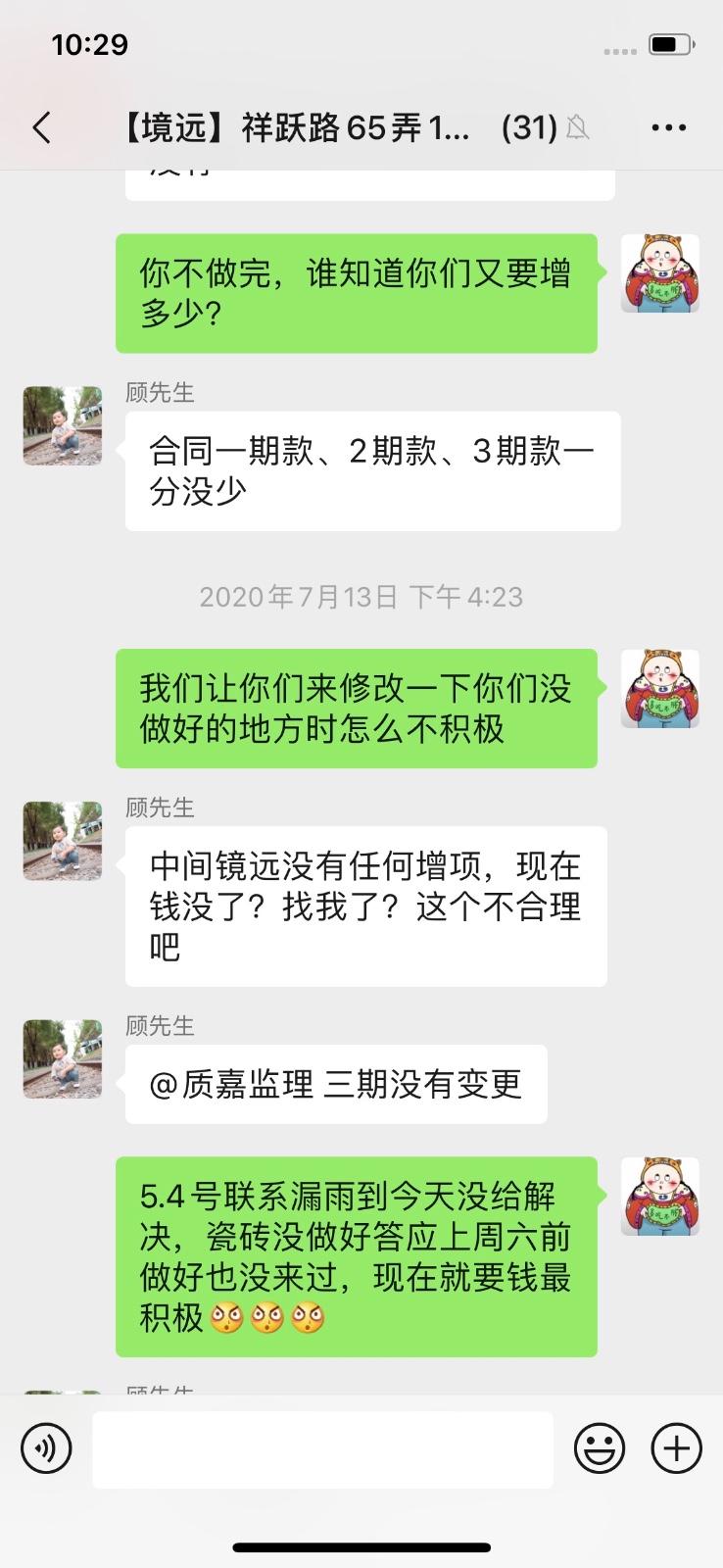Tap my avatar beside 你不做完 message

point(660,273)
